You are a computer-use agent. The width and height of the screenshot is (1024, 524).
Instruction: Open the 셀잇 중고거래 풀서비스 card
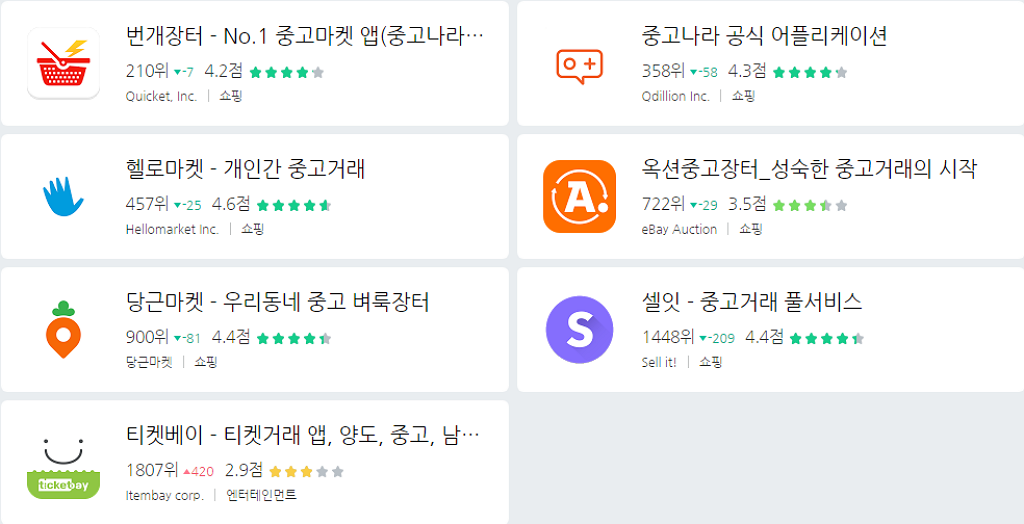(751, 303)
